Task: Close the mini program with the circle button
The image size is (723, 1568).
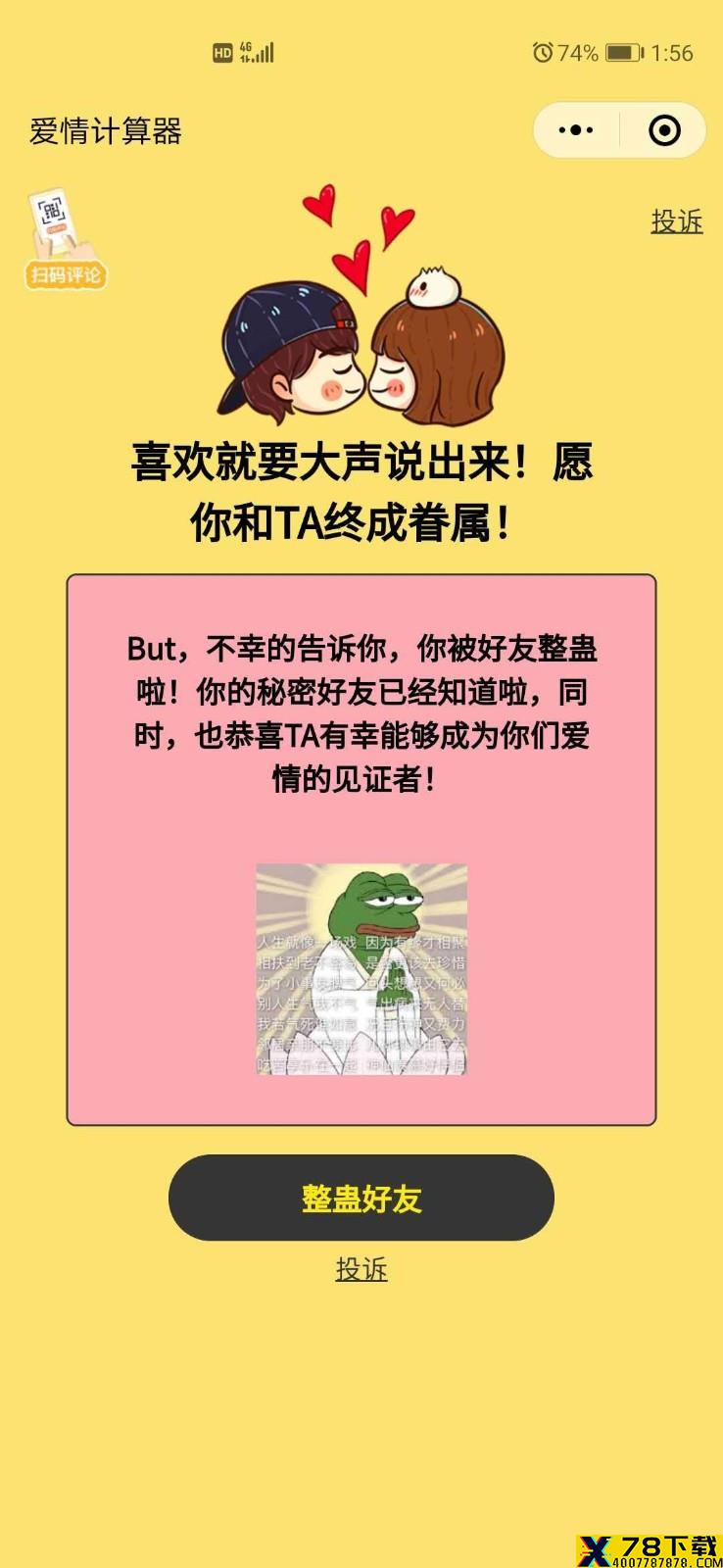Action: 664,130
